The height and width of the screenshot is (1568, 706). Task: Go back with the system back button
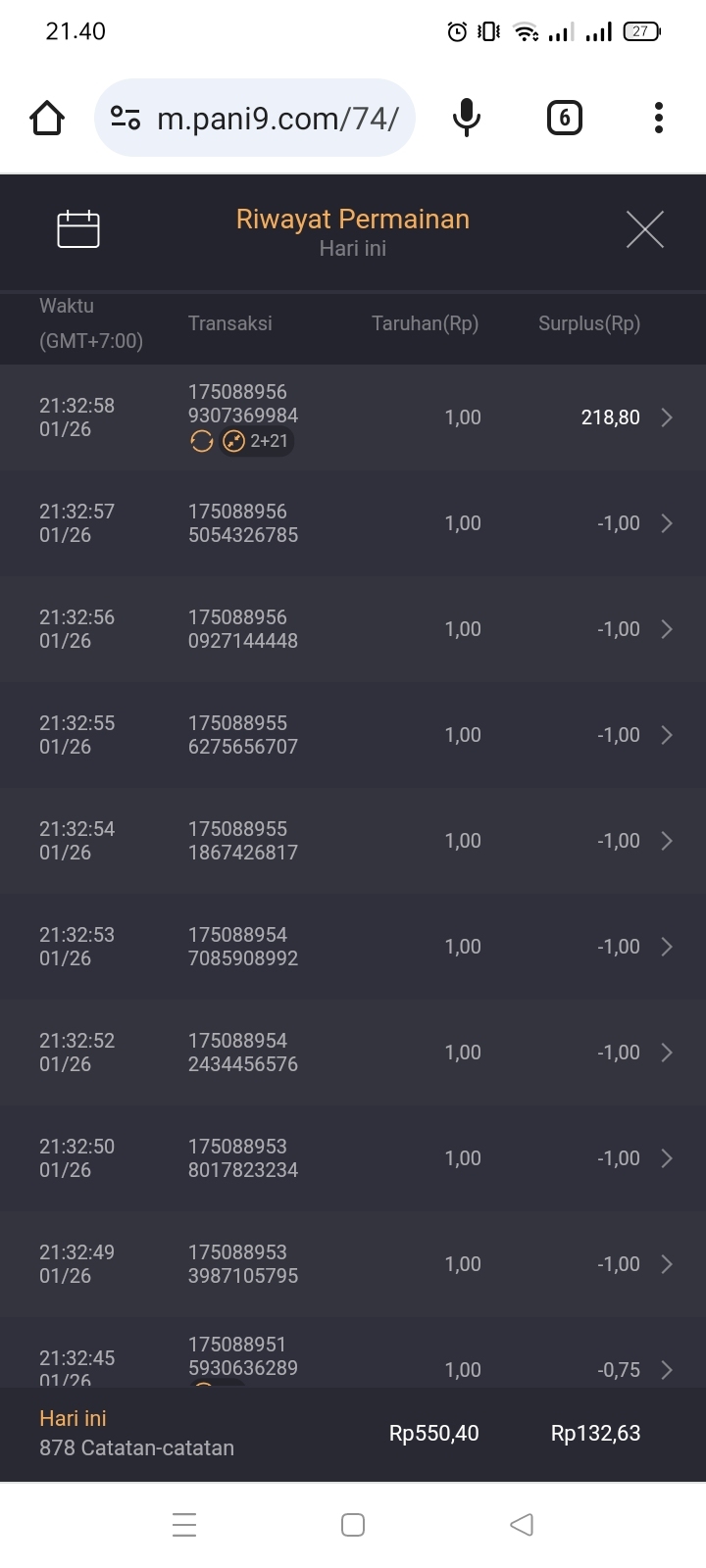522,1525
